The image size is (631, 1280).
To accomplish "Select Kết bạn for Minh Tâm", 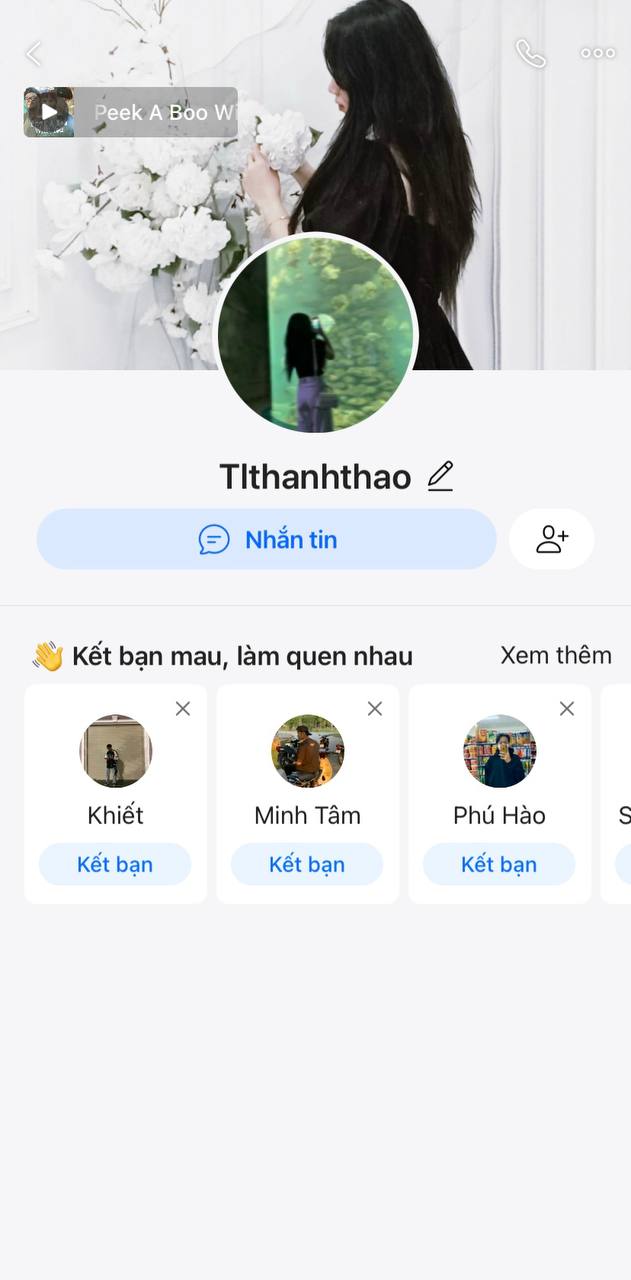I will pyautogui.click(x=307, y=864).
